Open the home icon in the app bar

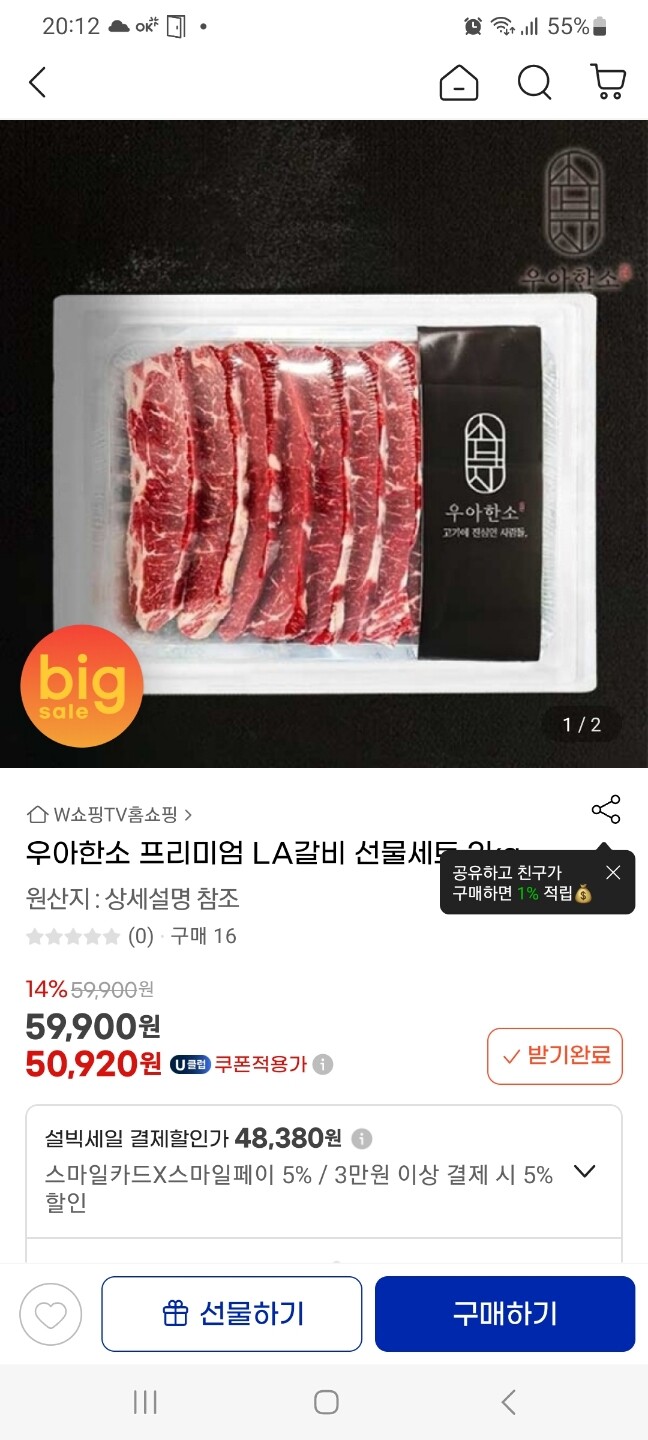[x=459, y=82]
